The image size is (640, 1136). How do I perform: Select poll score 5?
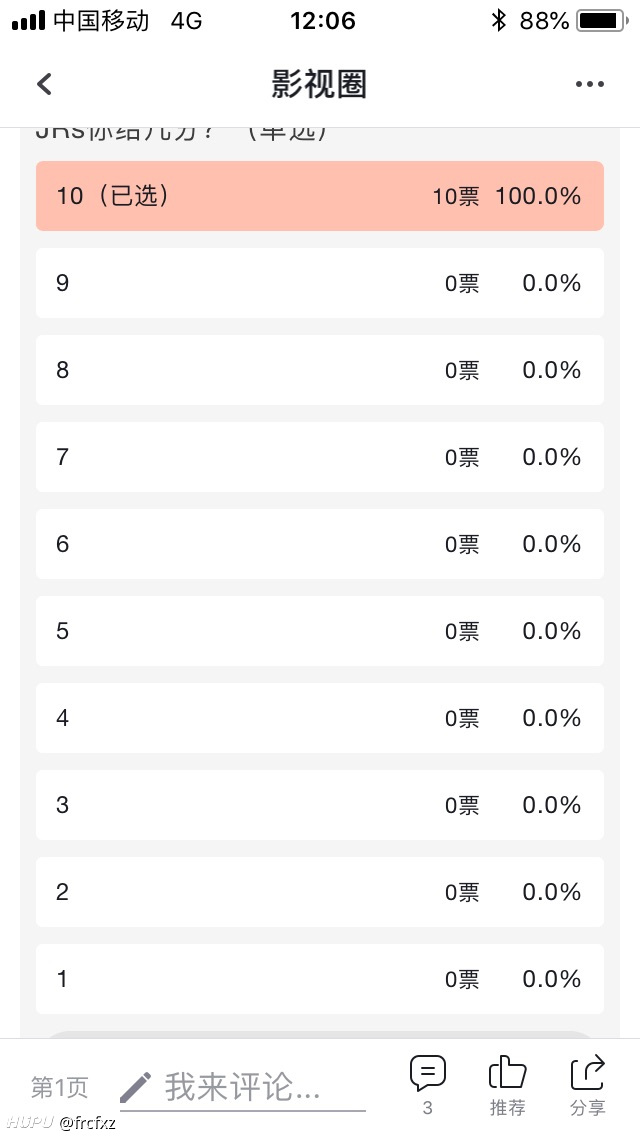click(320, 631)
